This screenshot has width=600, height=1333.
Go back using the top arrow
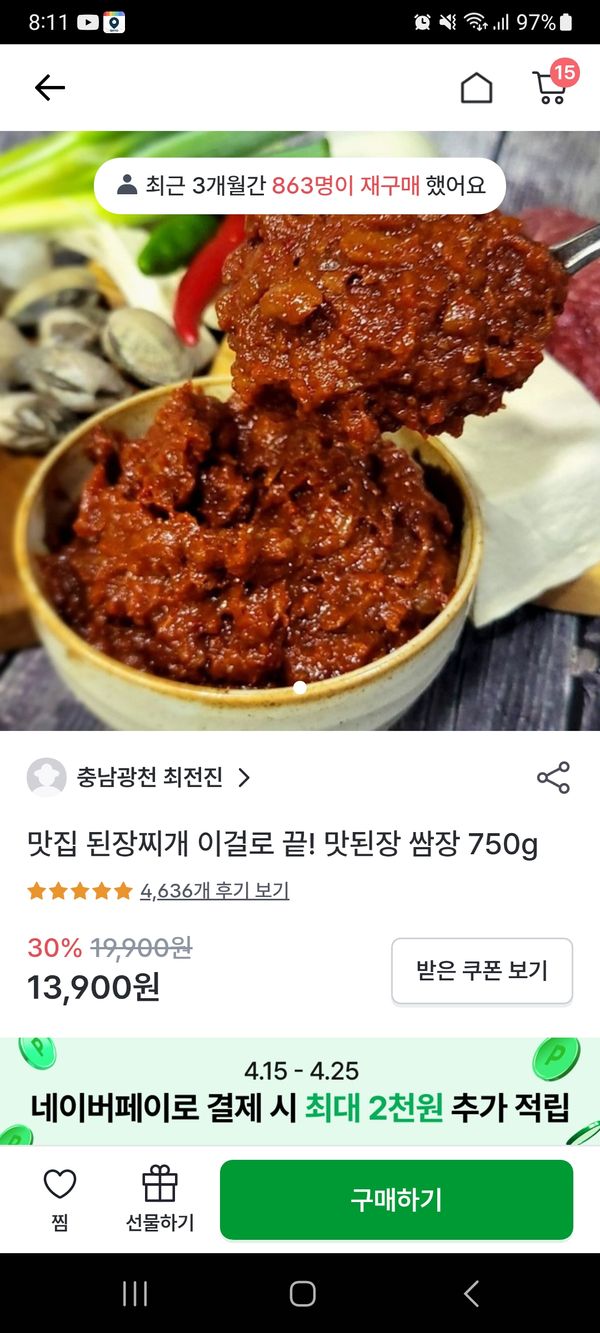tap(49, 88)
